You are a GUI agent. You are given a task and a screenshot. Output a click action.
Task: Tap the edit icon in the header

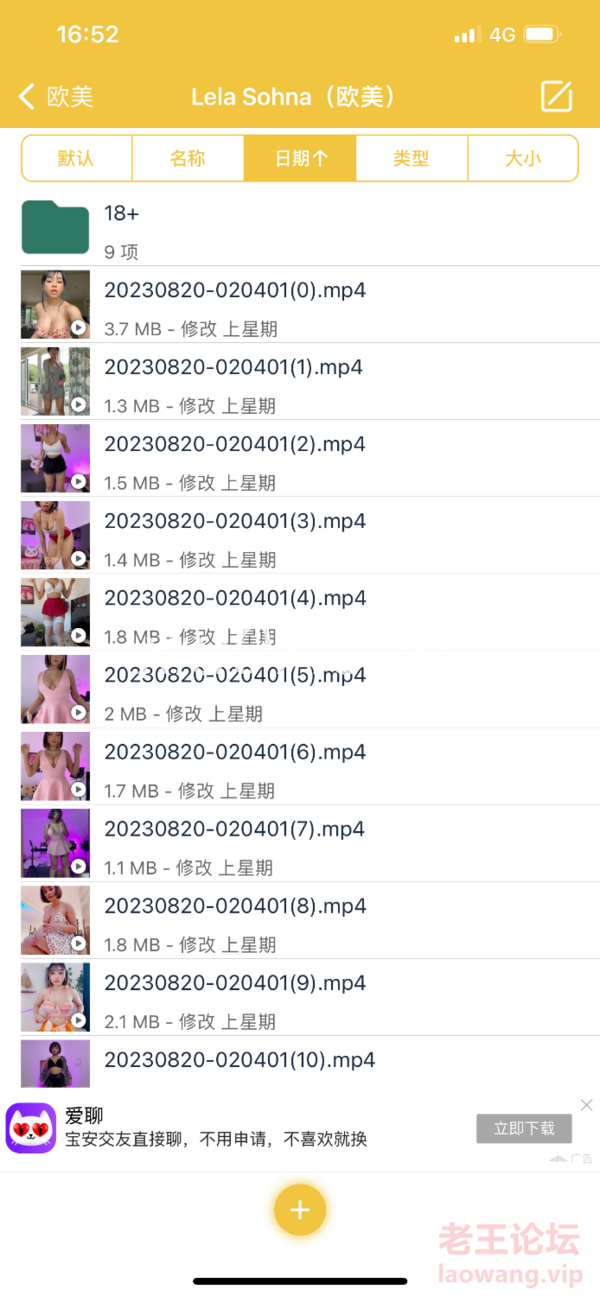[556, 96]
